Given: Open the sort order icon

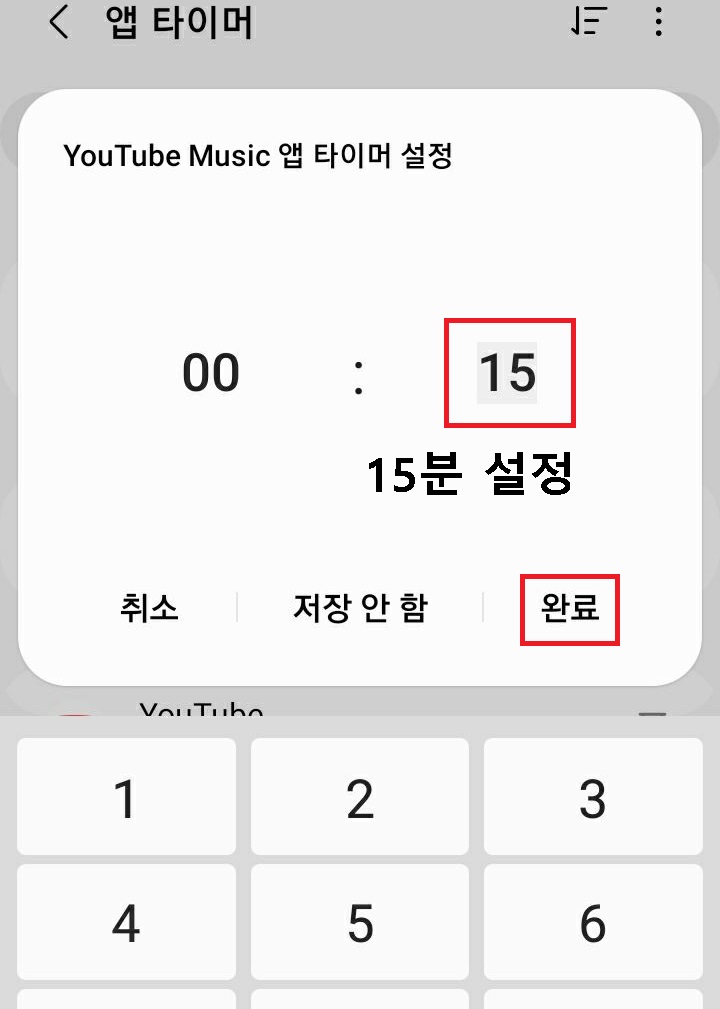Looking at the screenshot, I should tap(588, 22).
